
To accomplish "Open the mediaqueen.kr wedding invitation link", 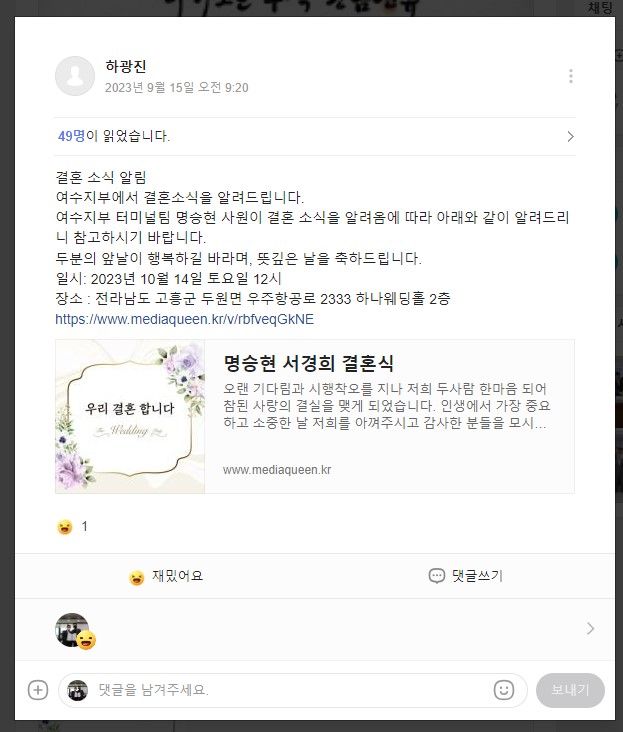I will click(184, 319).
